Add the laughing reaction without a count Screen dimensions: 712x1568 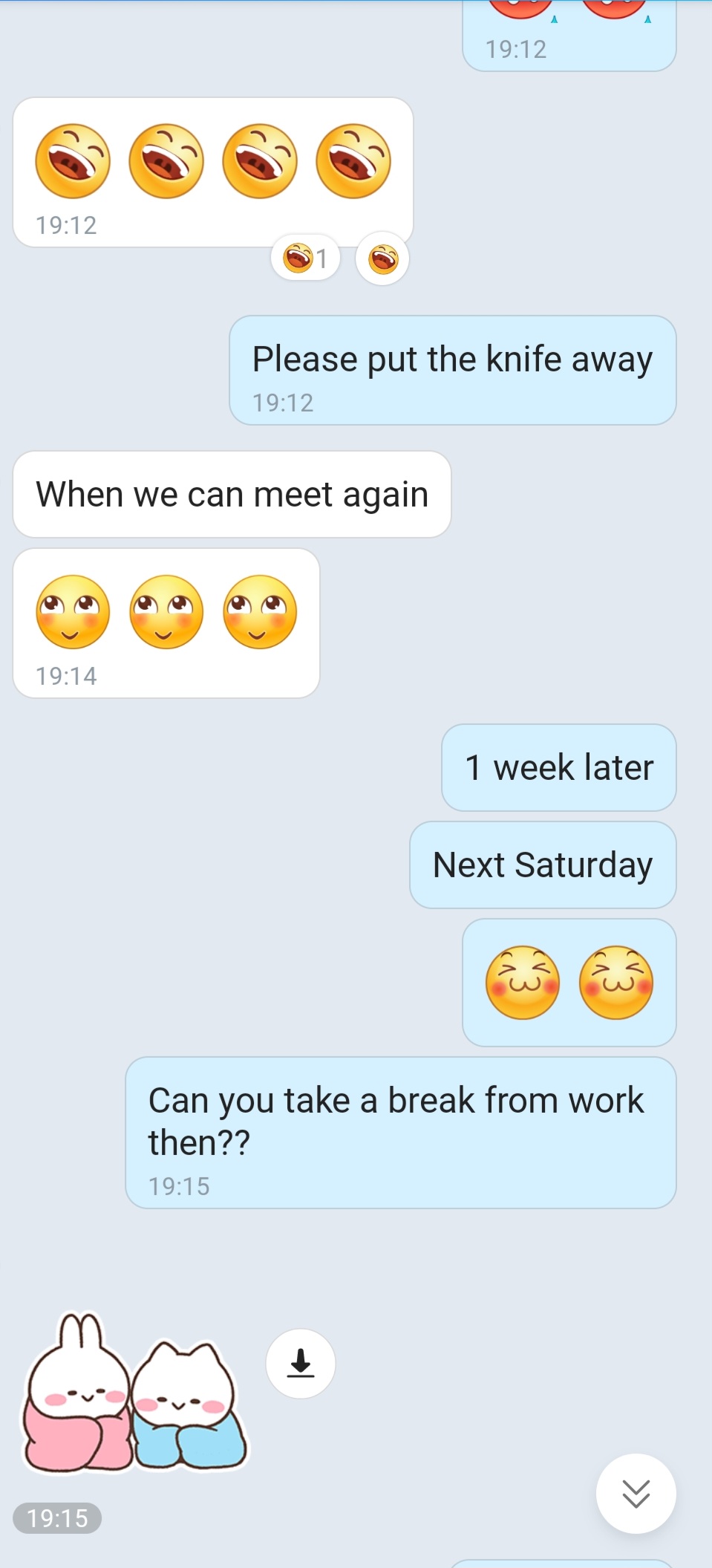tap(382, 259)
